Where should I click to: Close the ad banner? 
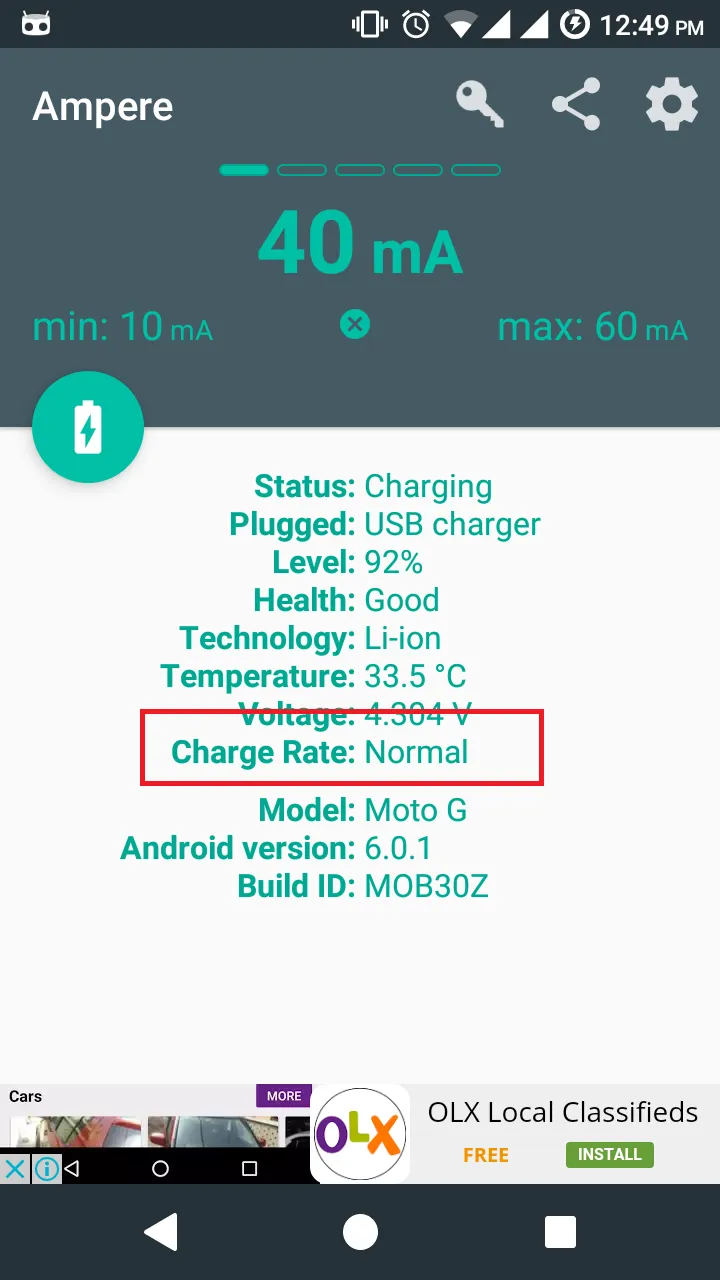pyautogui.click(x=14, y=1168)
